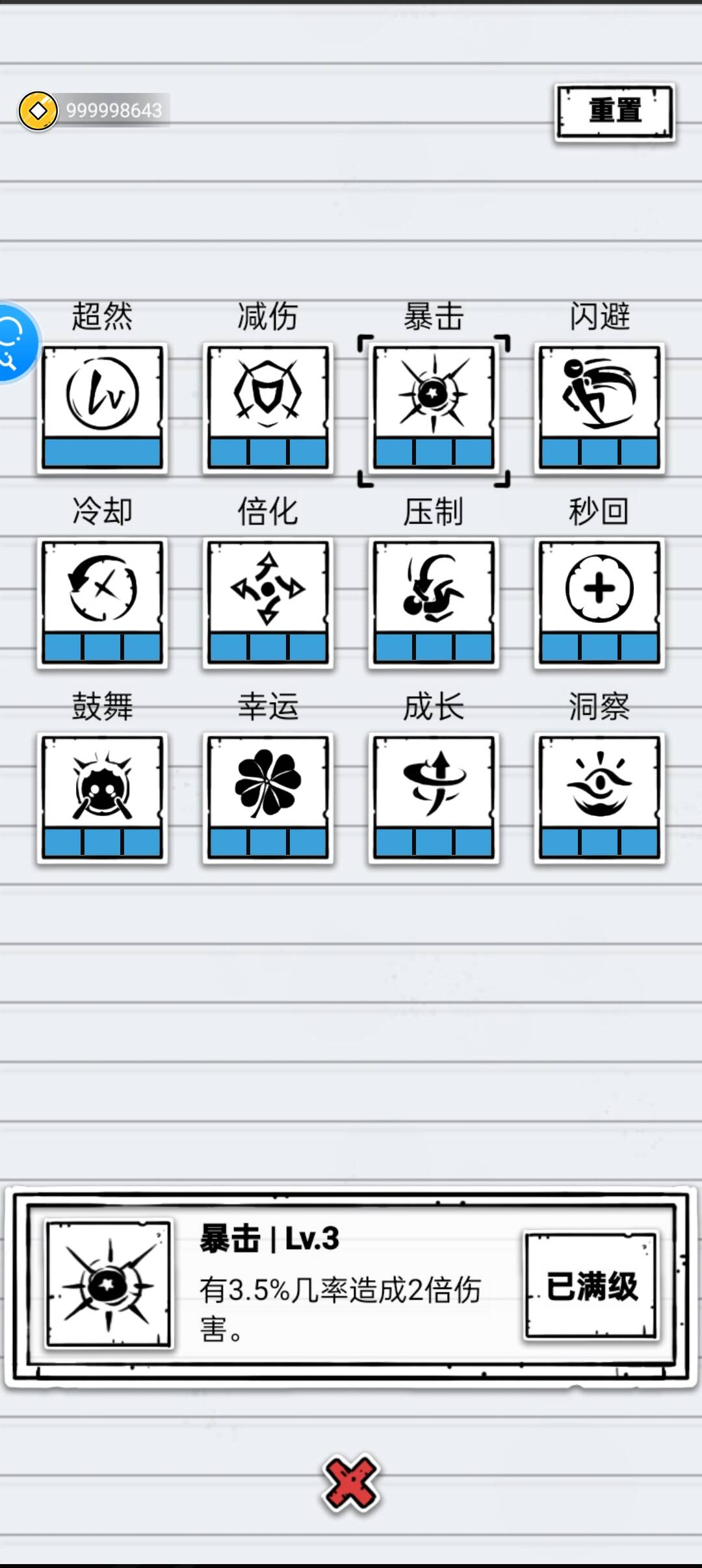Select the 超然 skill tile
The image size is (702, 1568).
(102, 408)
